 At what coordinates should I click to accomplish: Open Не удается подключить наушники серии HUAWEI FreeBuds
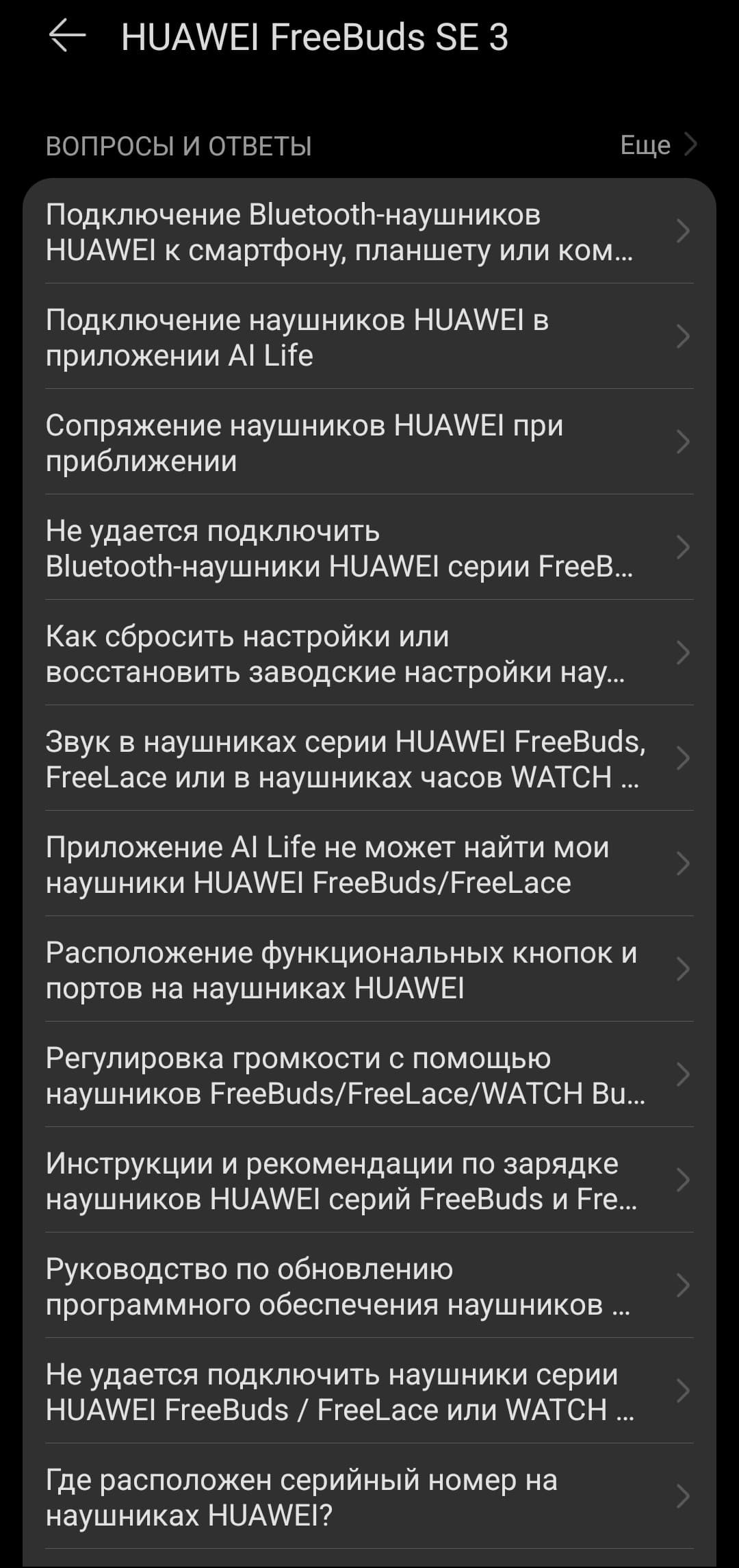(368, 1392)
